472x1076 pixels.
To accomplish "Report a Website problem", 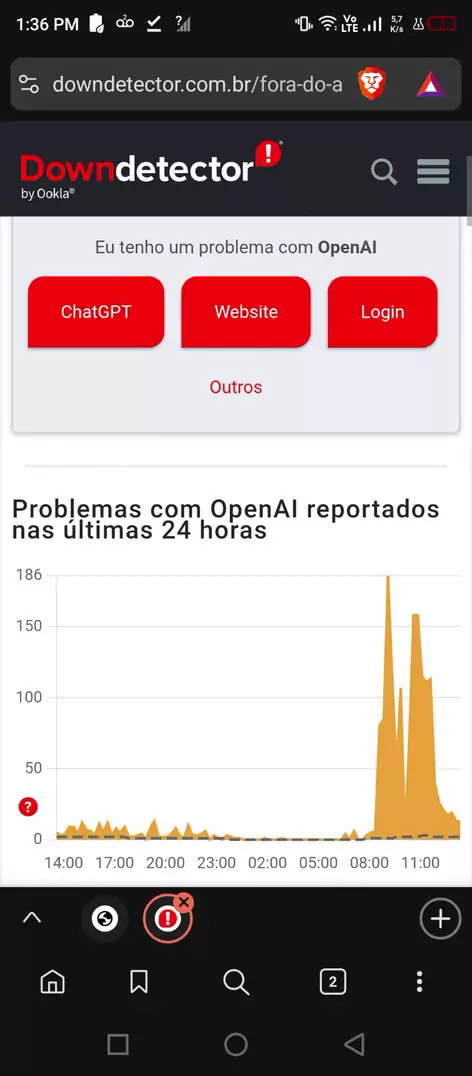I will [246, 312].
